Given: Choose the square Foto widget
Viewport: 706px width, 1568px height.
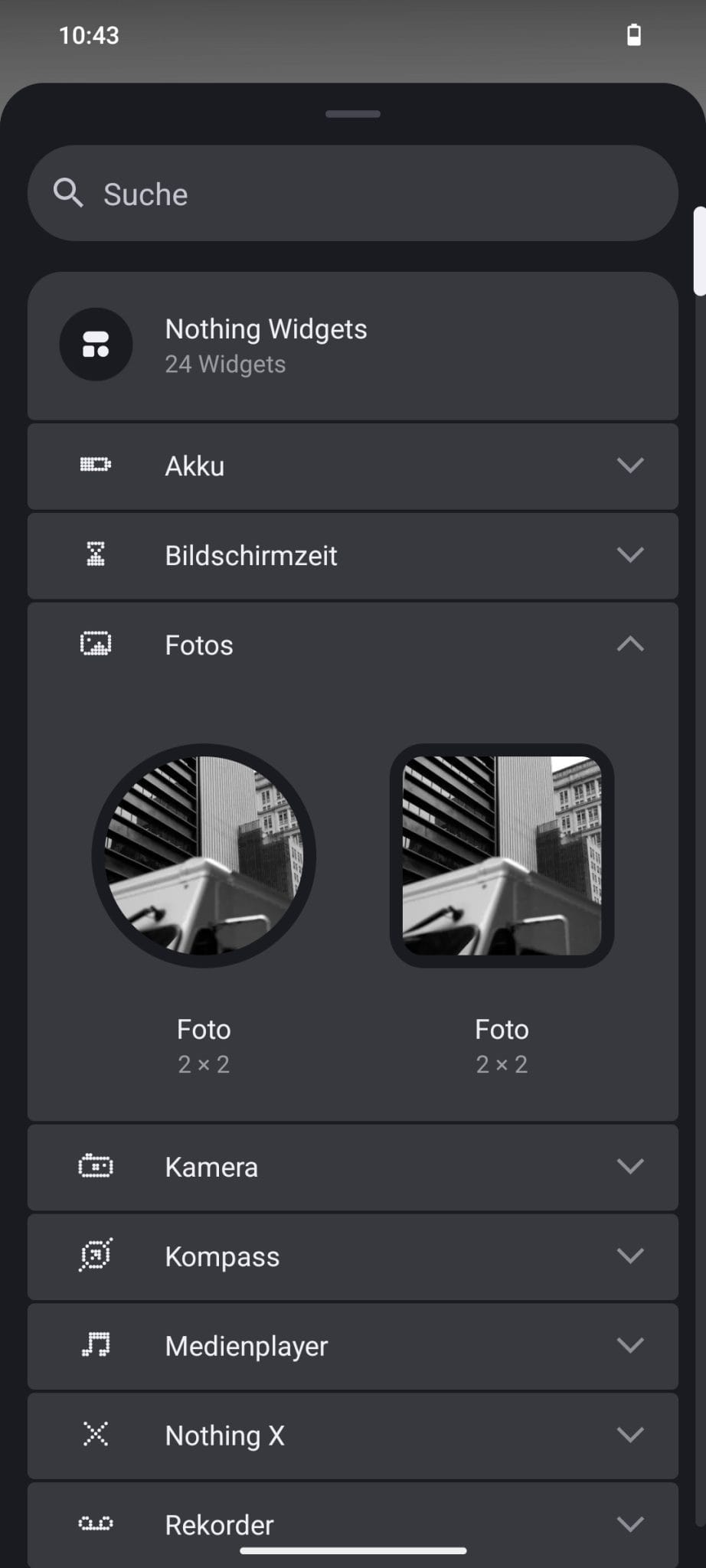Looking at the screenshot, I should pyautogui.click(x=502, y=856).
